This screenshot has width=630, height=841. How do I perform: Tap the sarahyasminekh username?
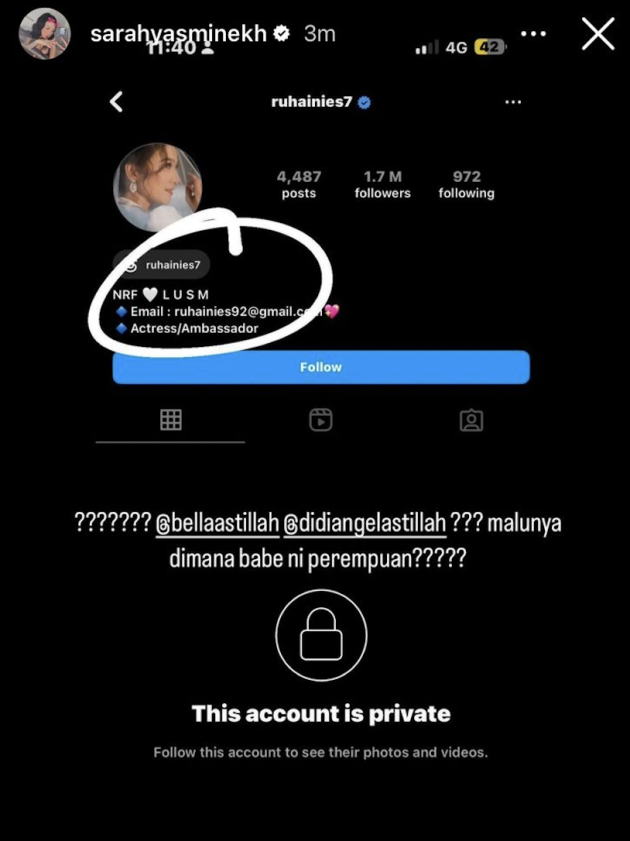coord(178,34)
